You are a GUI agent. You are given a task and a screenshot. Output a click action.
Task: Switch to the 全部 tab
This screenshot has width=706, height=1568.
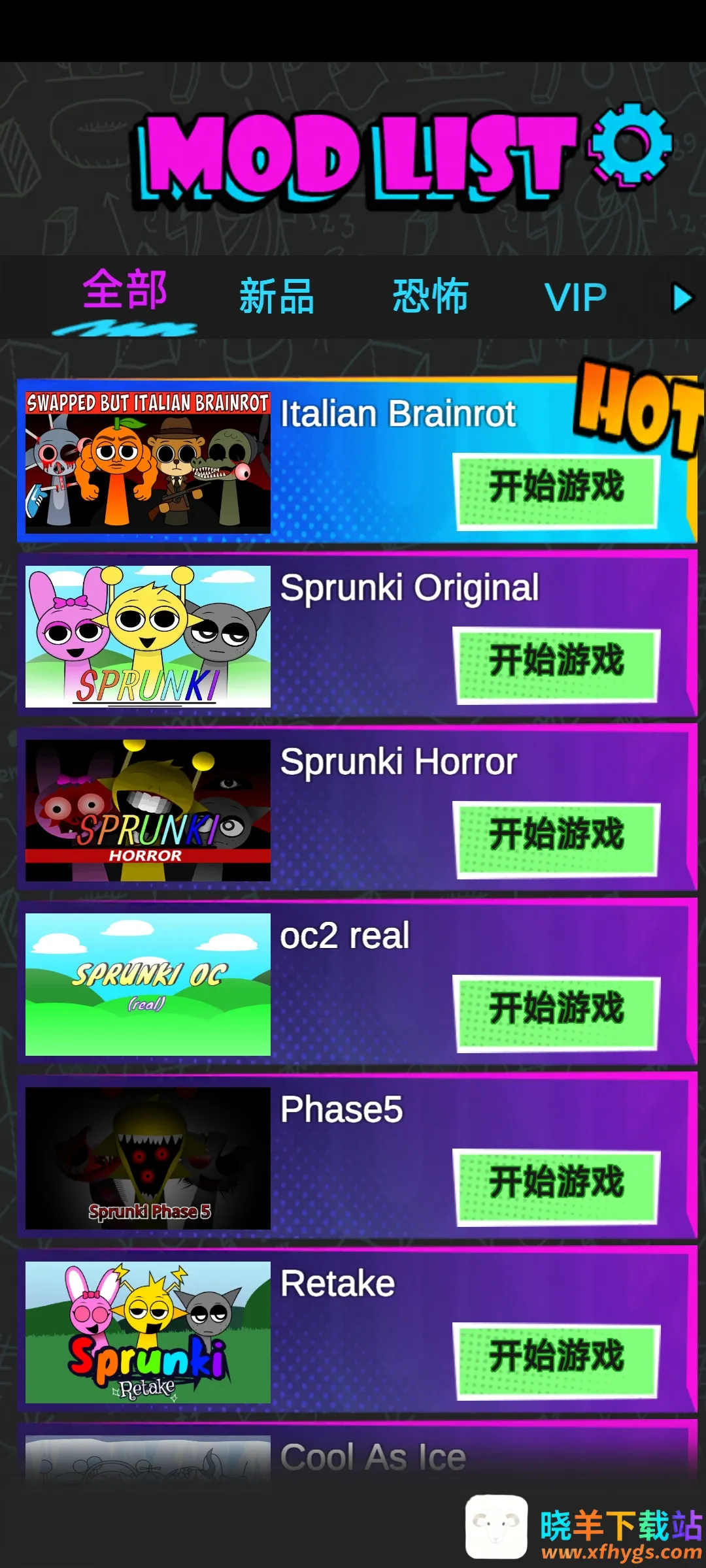[125, 291]
